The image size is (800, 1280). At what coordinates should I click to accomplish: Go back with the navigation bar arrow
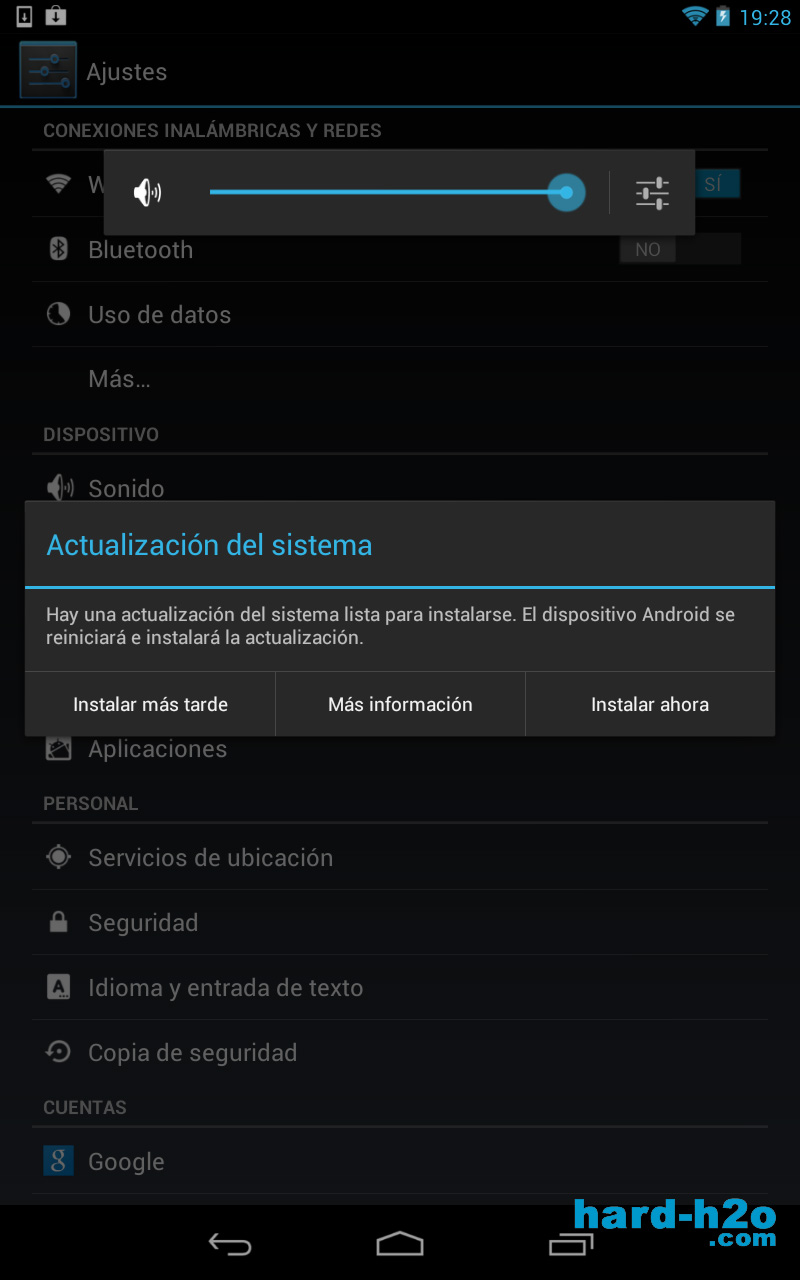pyautogui.click(x=230, y=1243)
